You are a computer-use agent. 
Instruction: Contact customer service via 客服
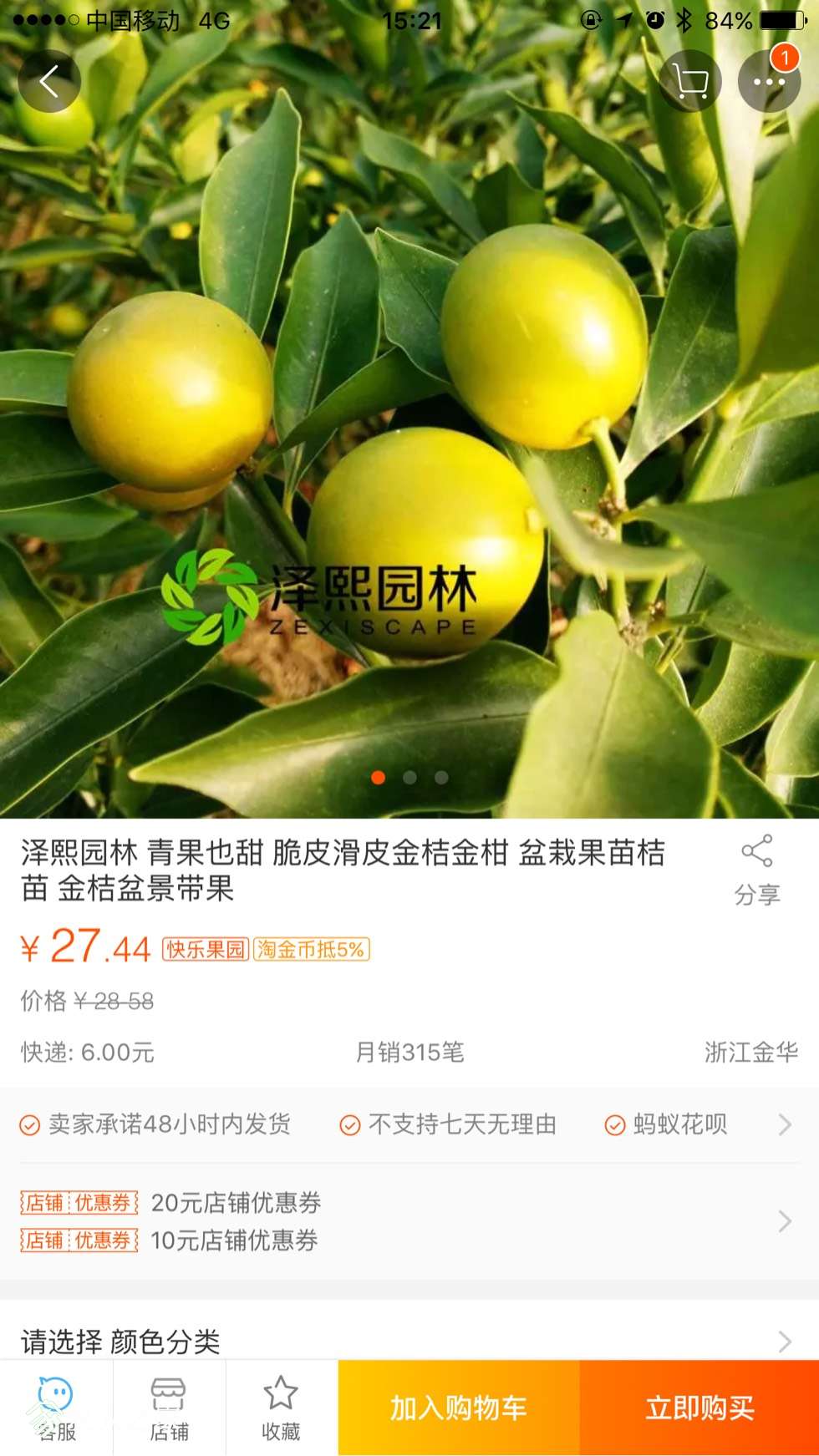click(56, 1408)
